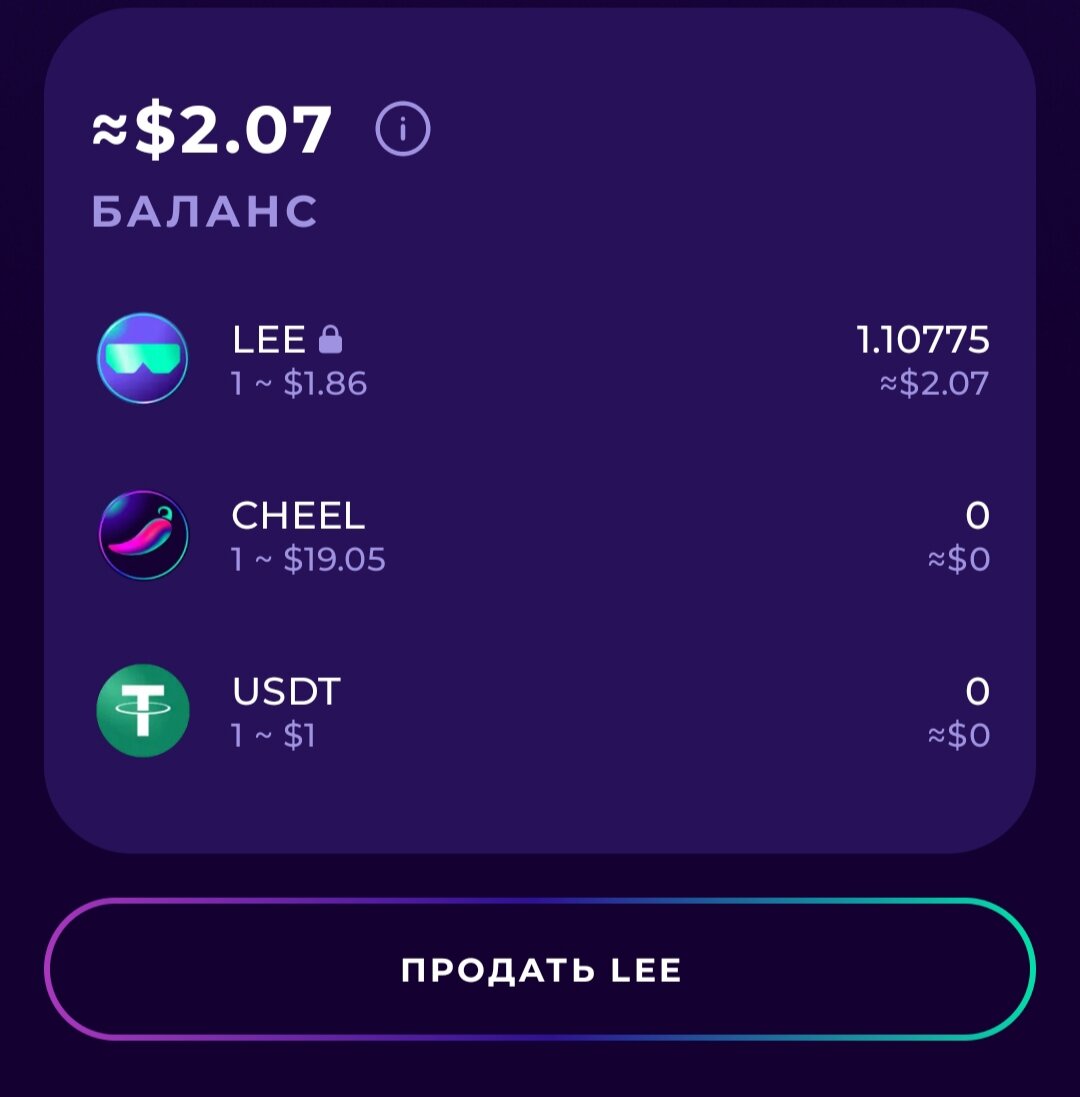Image resolution: width=1080 pixels, height=1097 pixels.
Task: Open the USDT token row
Action: pyautogui.click(x=540, y=712)
